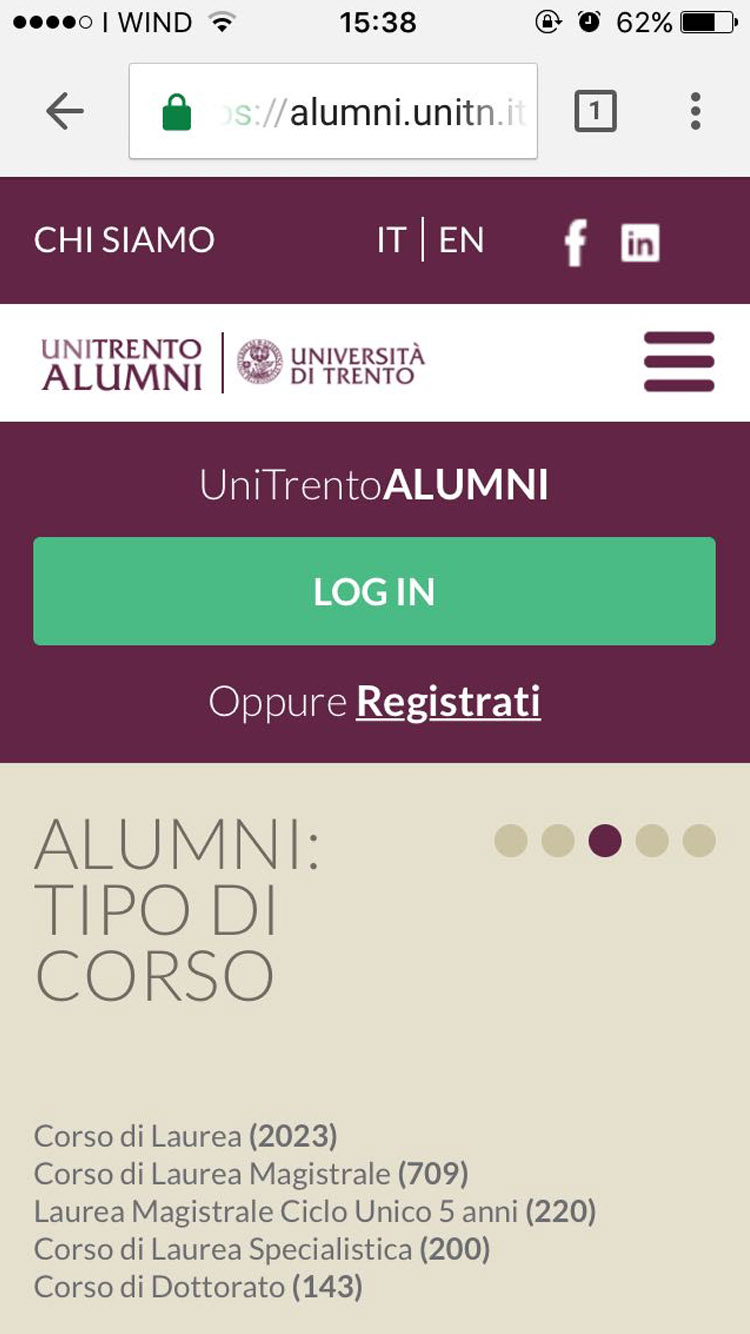Open the Facebook page icon

(575, 243)
